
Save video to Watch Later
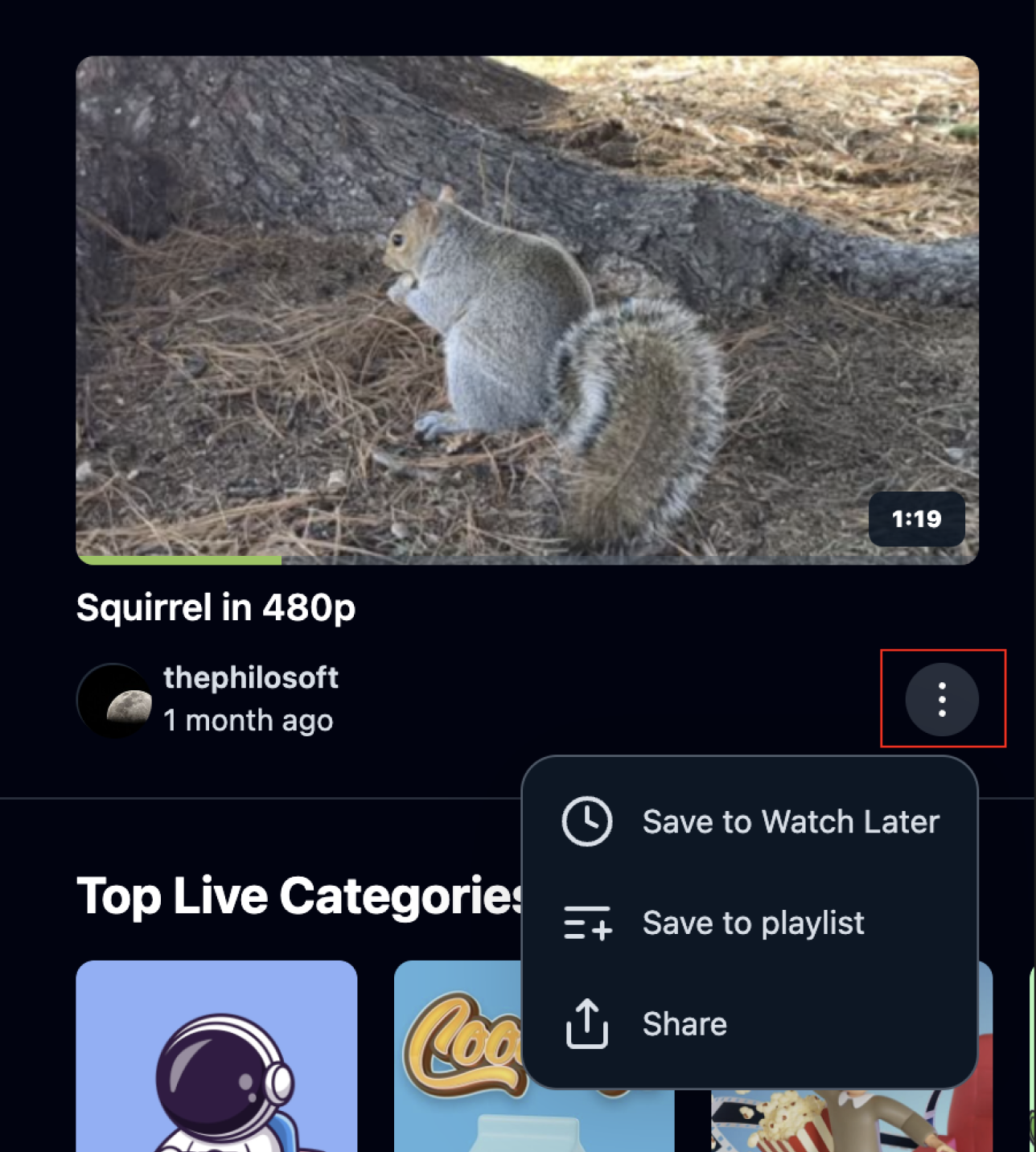click(750, 822)
